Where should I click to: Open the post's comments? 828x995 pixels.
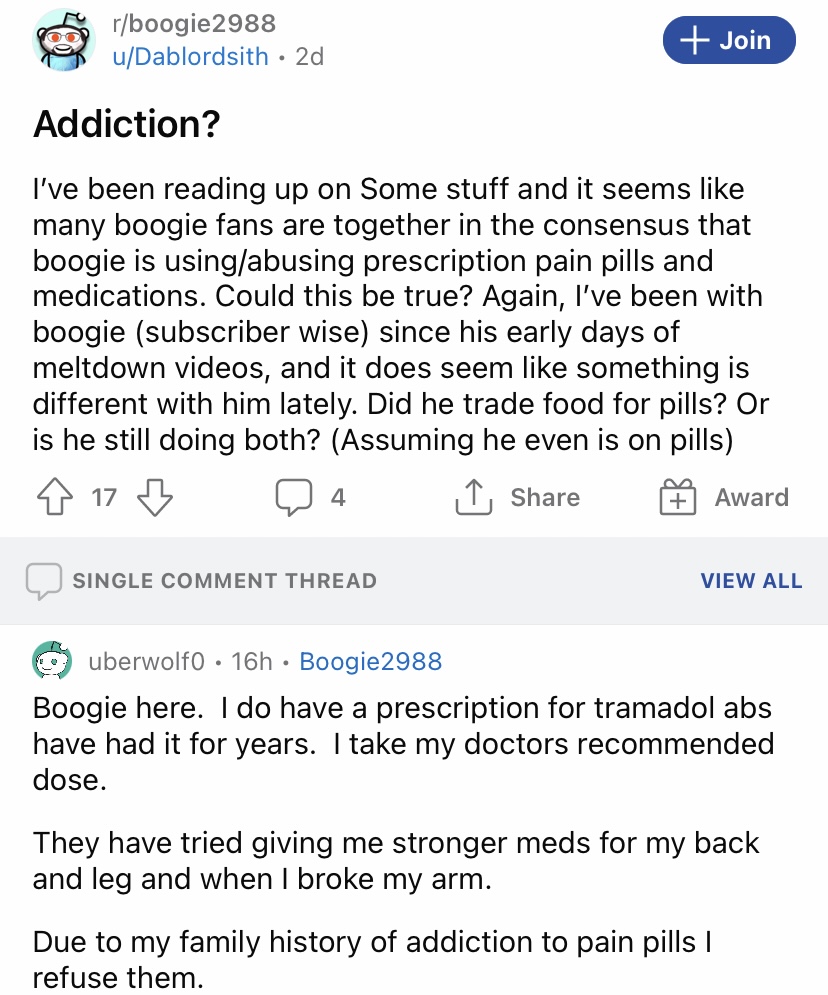312,497
